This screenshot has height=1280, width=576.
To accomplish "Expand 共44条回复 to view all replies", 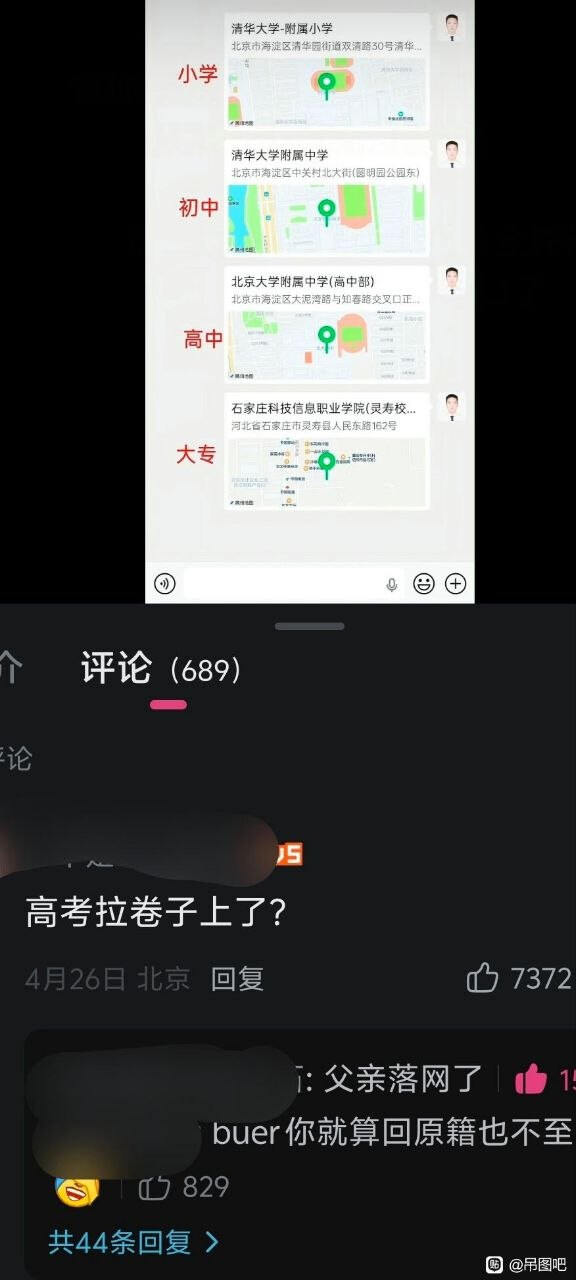I will (x=134, y=1242).
